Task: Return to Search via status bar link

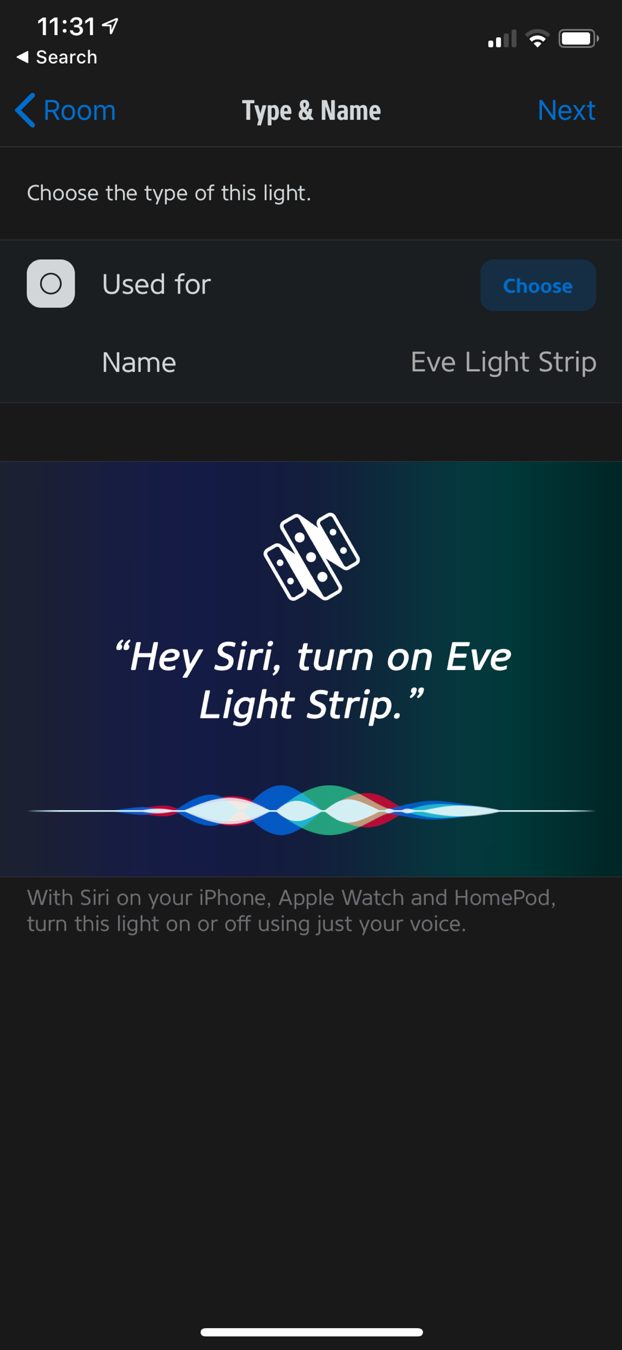Action: [x=57, y=57]
